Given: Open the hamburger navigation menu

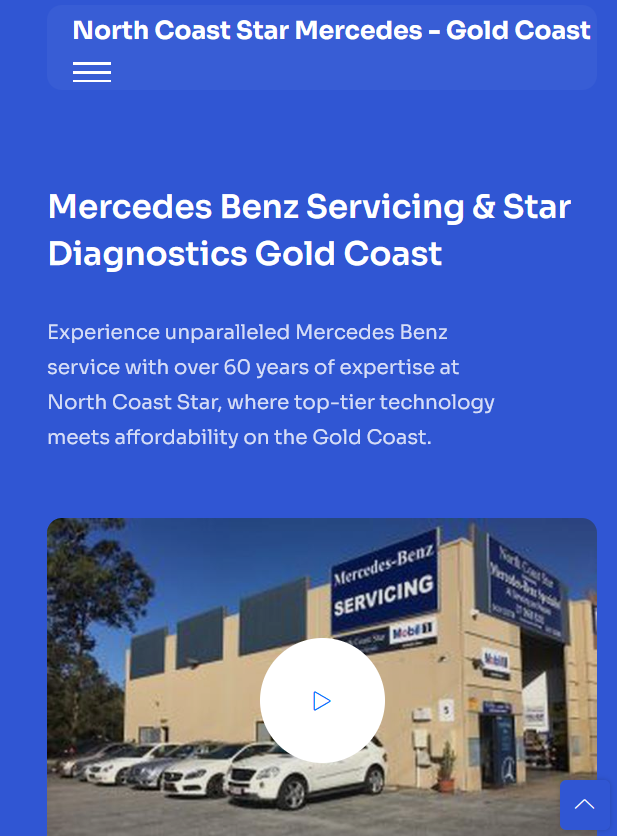Looking at the screenshot, I should tap(92, 72).
